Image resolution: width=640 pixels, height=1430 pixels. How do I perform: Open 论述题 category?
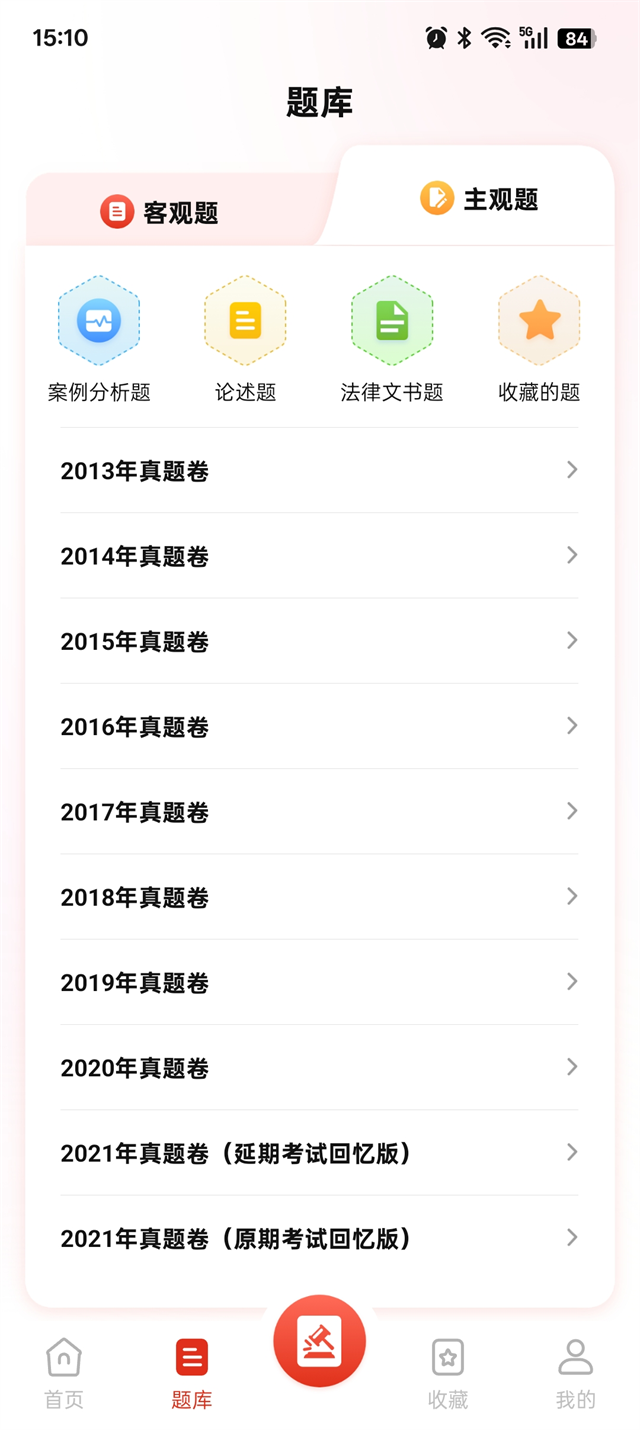(x=245, y=340)
